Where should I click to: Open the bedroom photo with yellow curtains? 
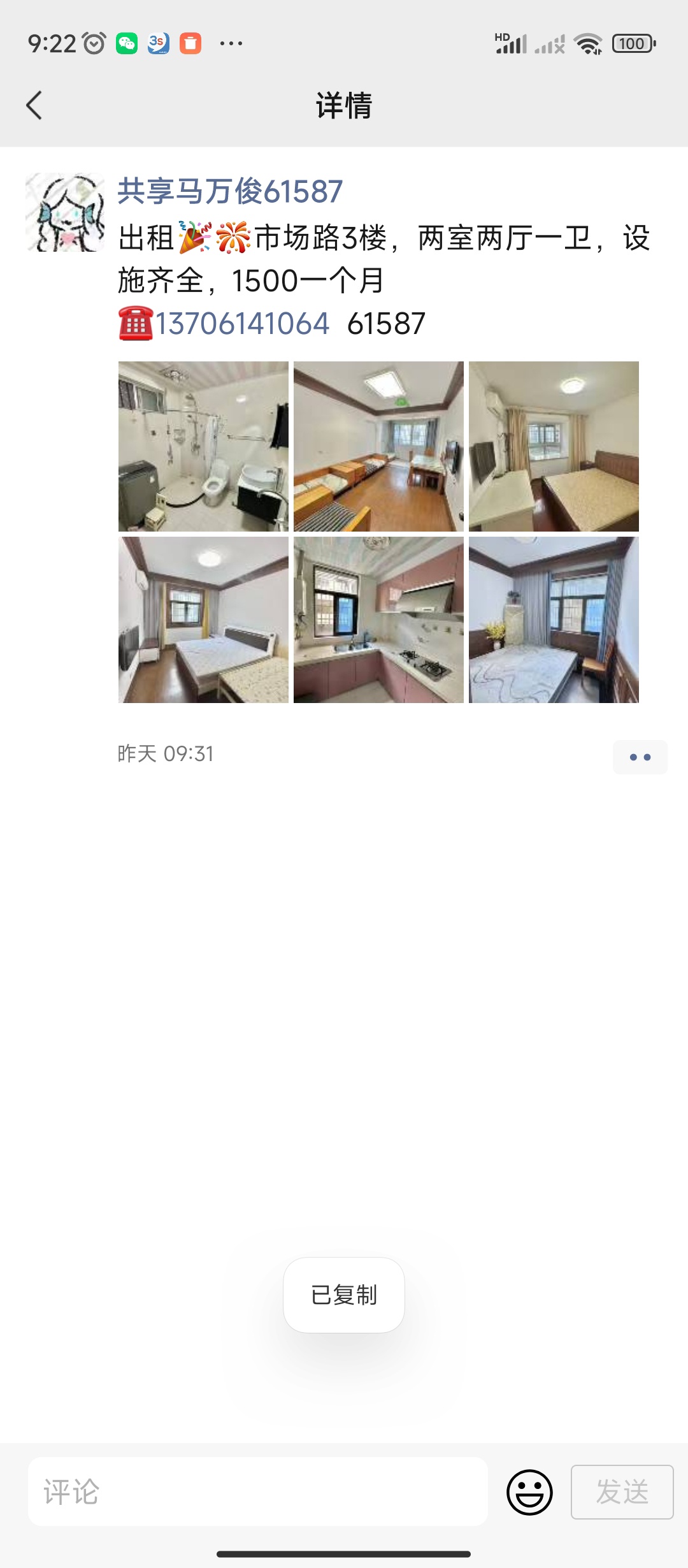203,620
